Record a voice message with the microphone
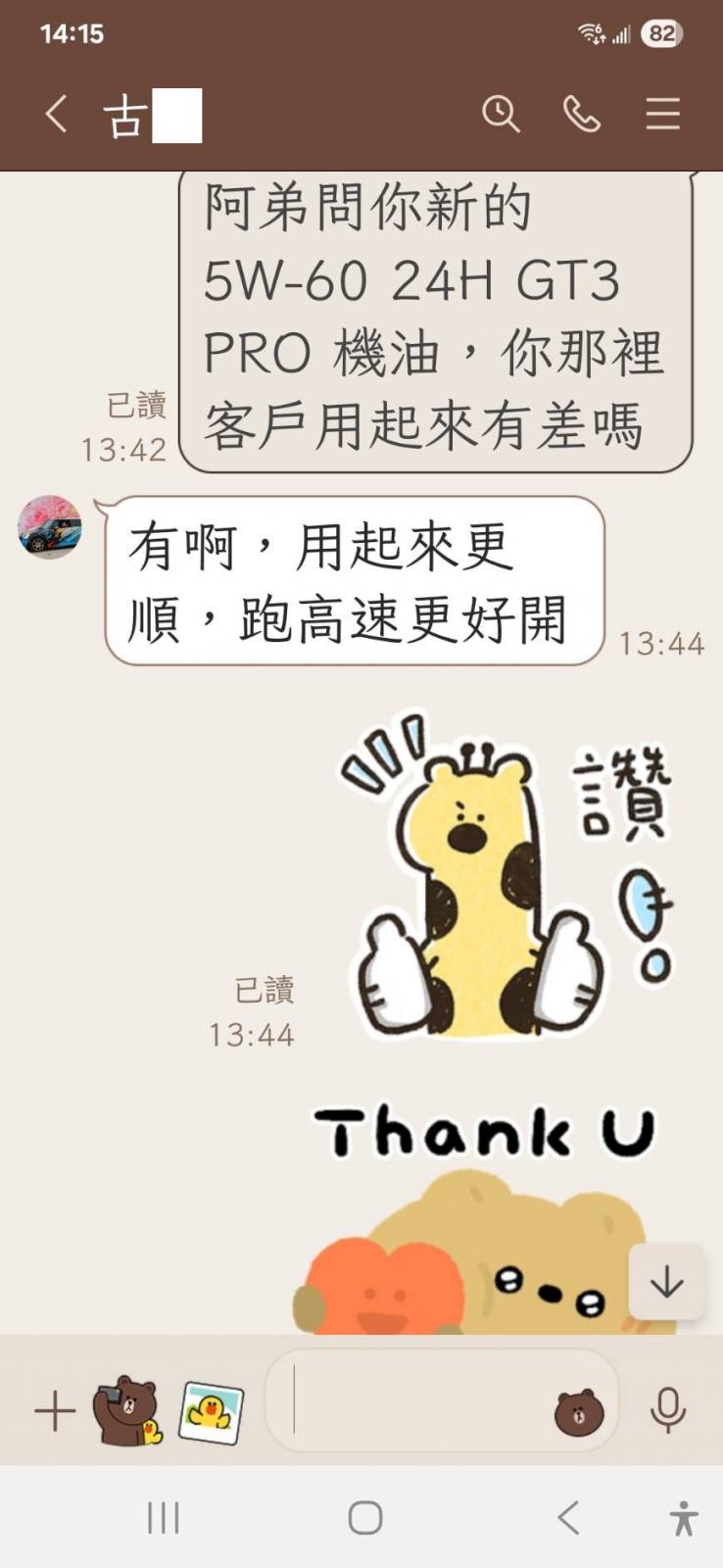This screenshot has width=723, height=1568. click(668, 1411)
